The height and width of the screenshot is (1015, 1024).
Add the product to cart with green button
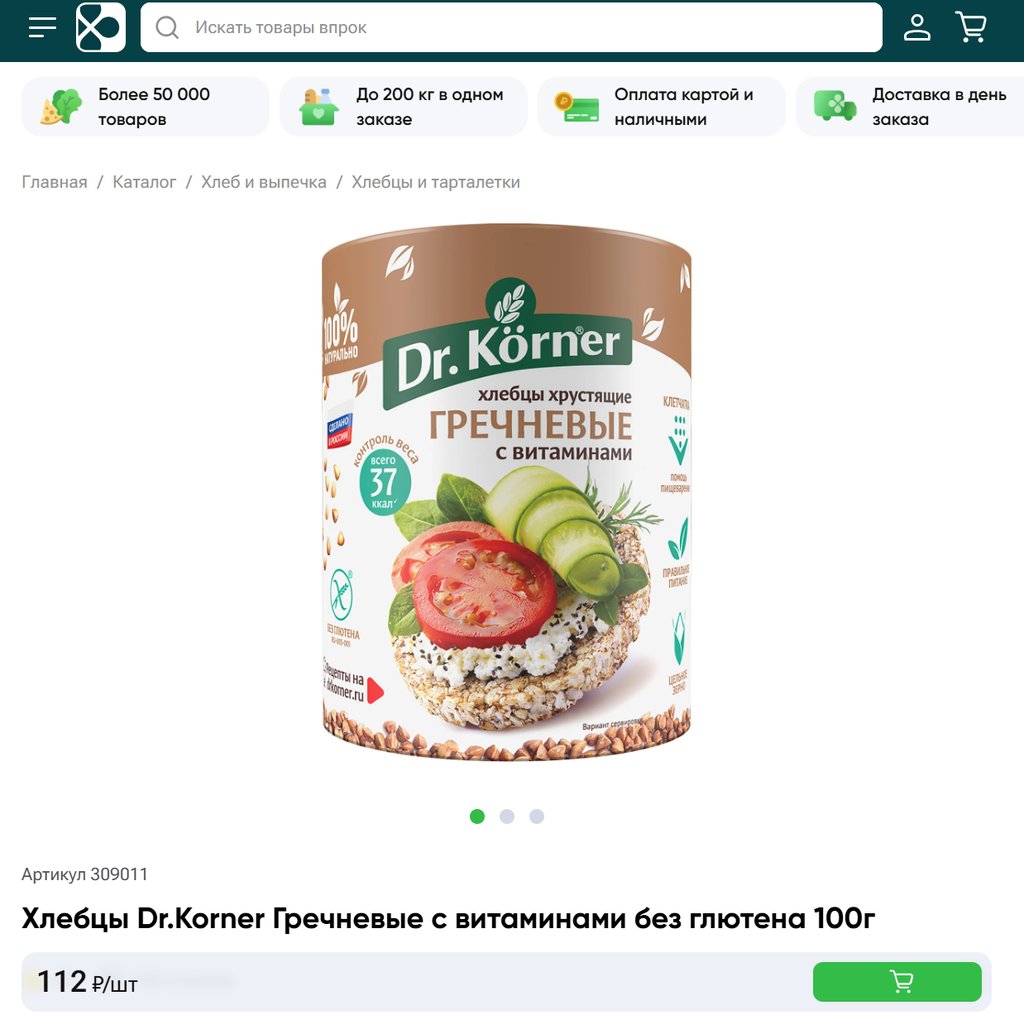(897, 982)
